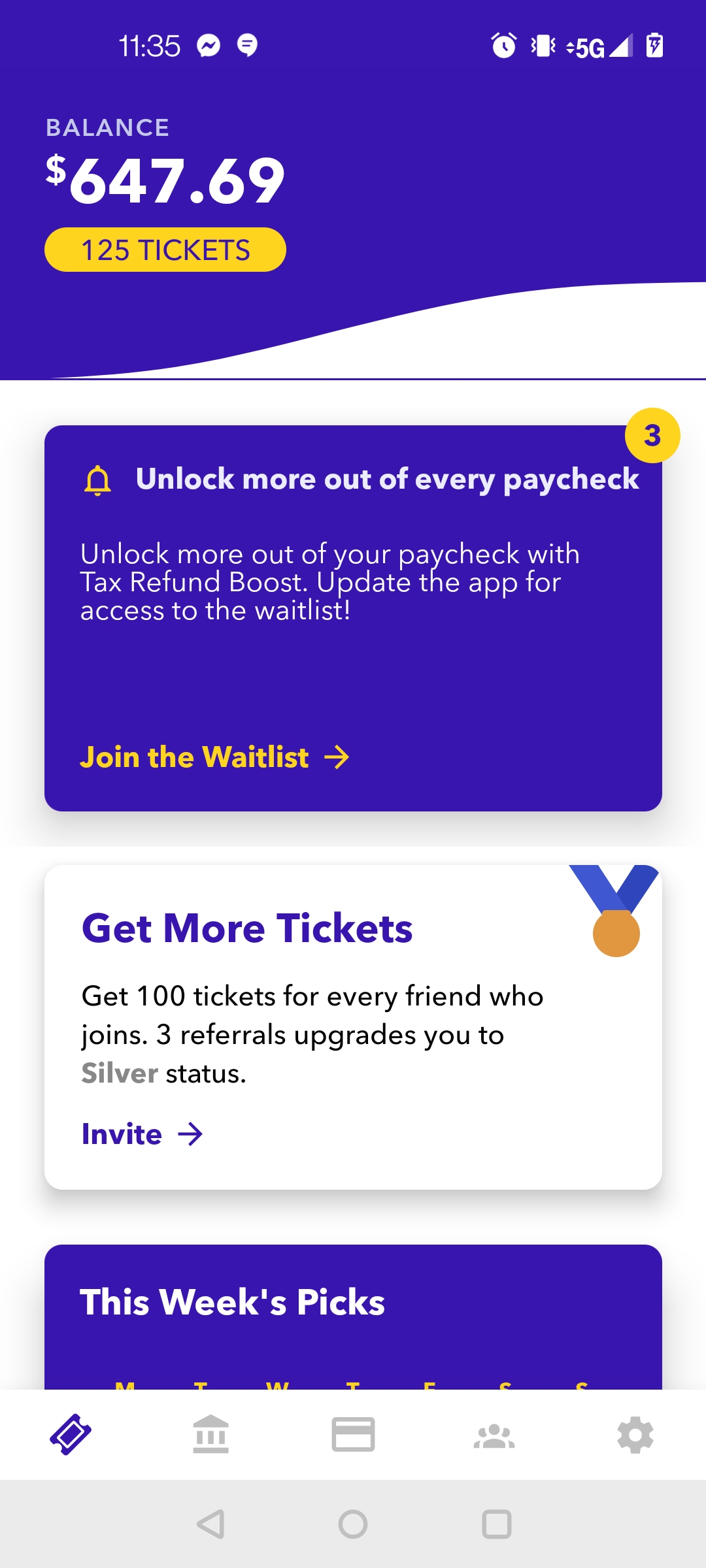Switch to the card tab
Image resolution: width=706 pixels, height=1568 pixels.
(x=353, y=1435)
